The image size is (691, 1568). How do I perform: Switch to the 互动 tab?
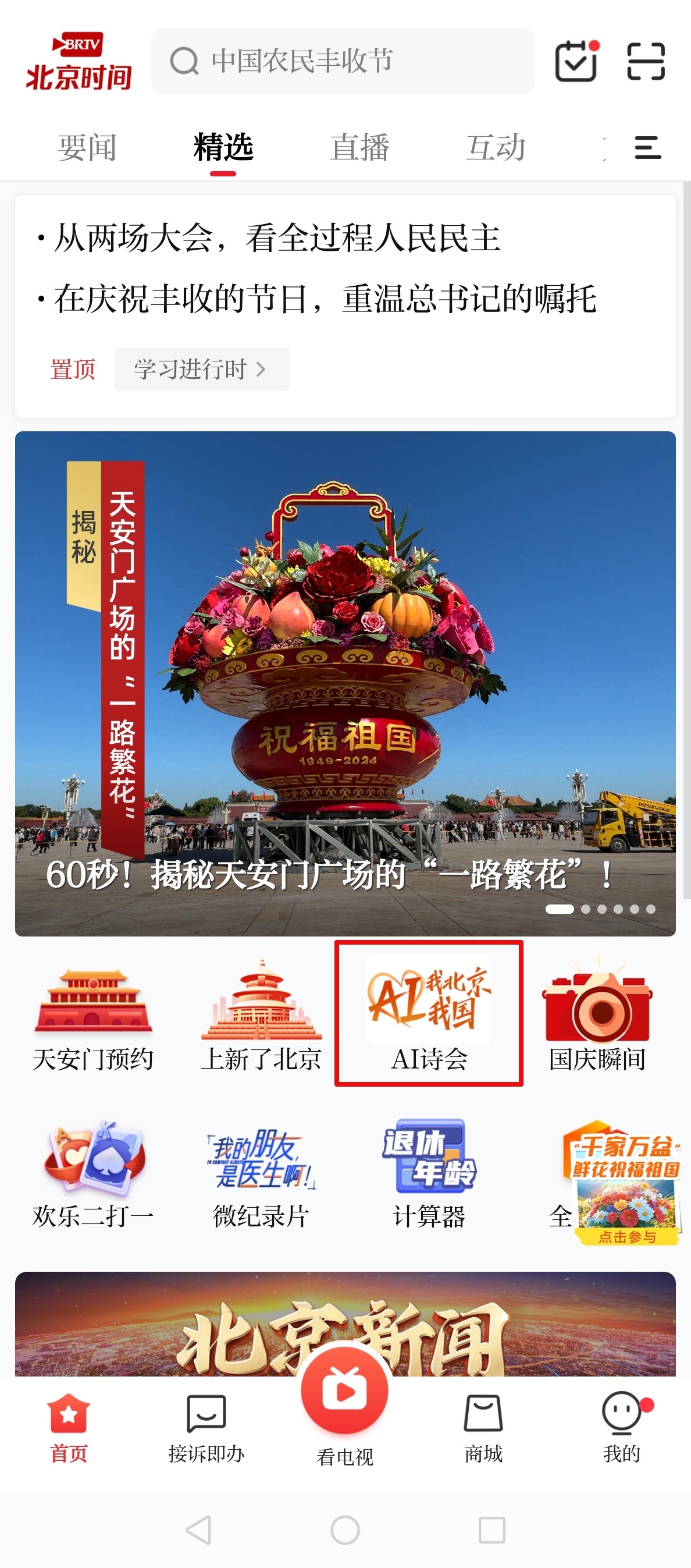tap(495, 148)
